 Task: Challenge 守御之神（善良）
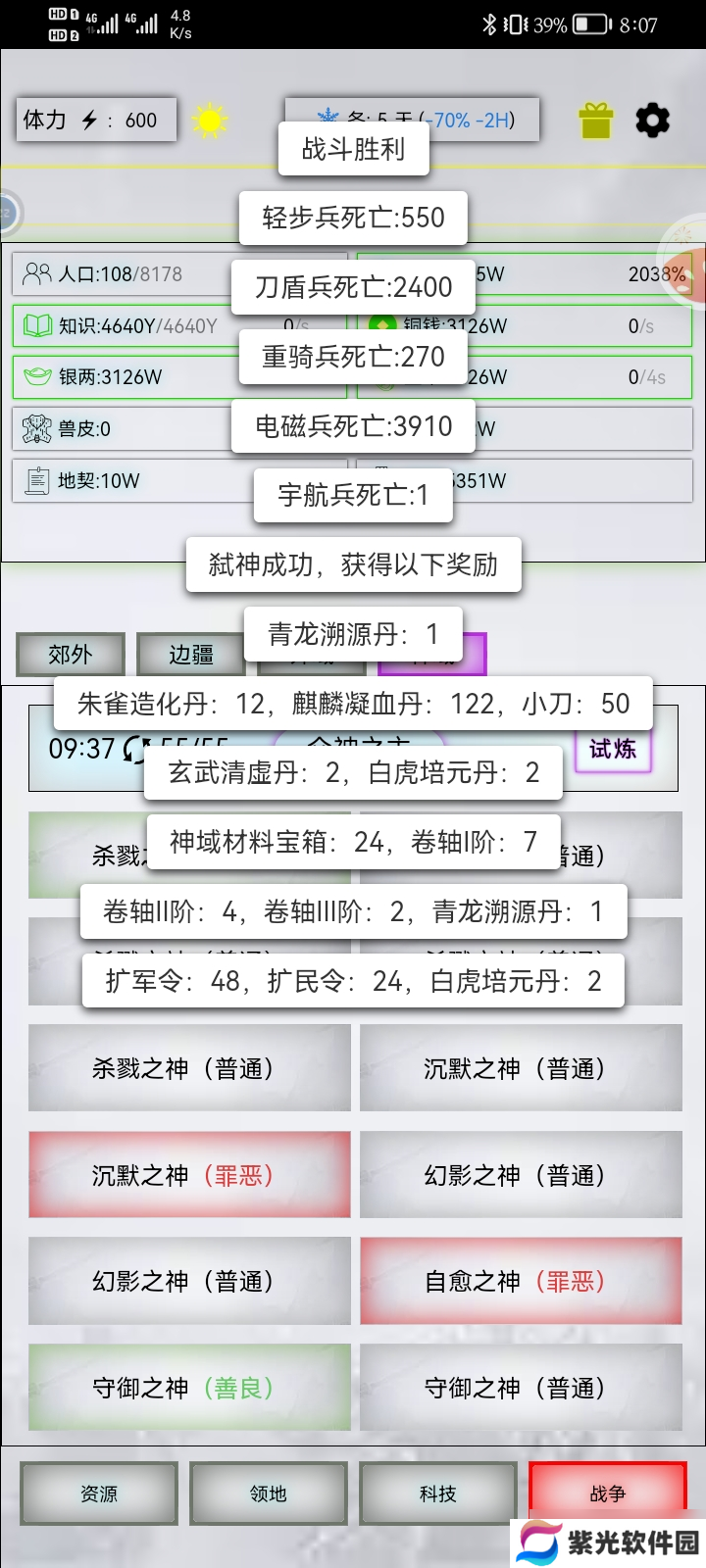tap(189, 1388)
